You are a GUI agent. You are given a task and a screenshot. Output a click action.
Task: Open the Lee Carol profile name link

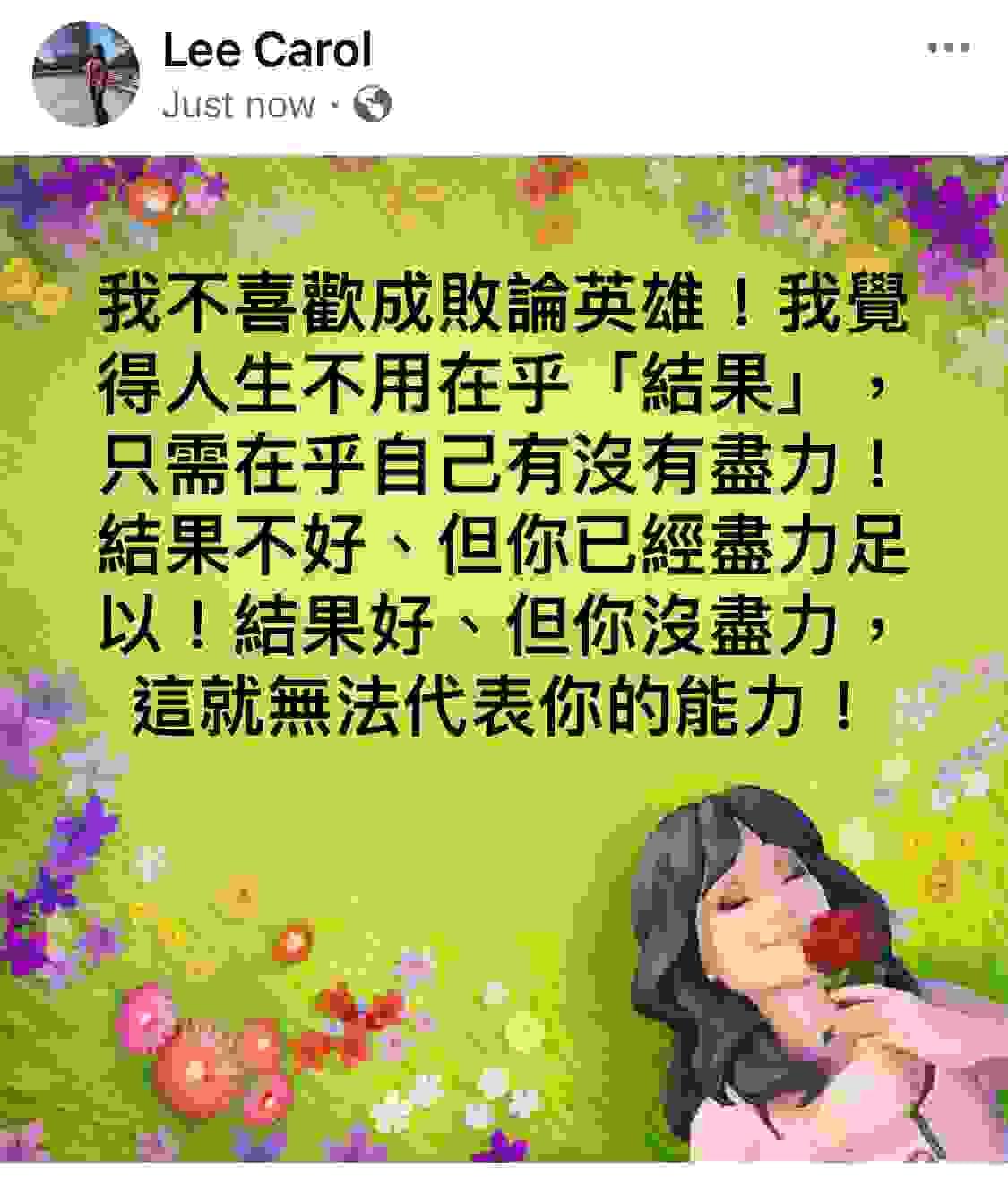[x=266, y=50]
